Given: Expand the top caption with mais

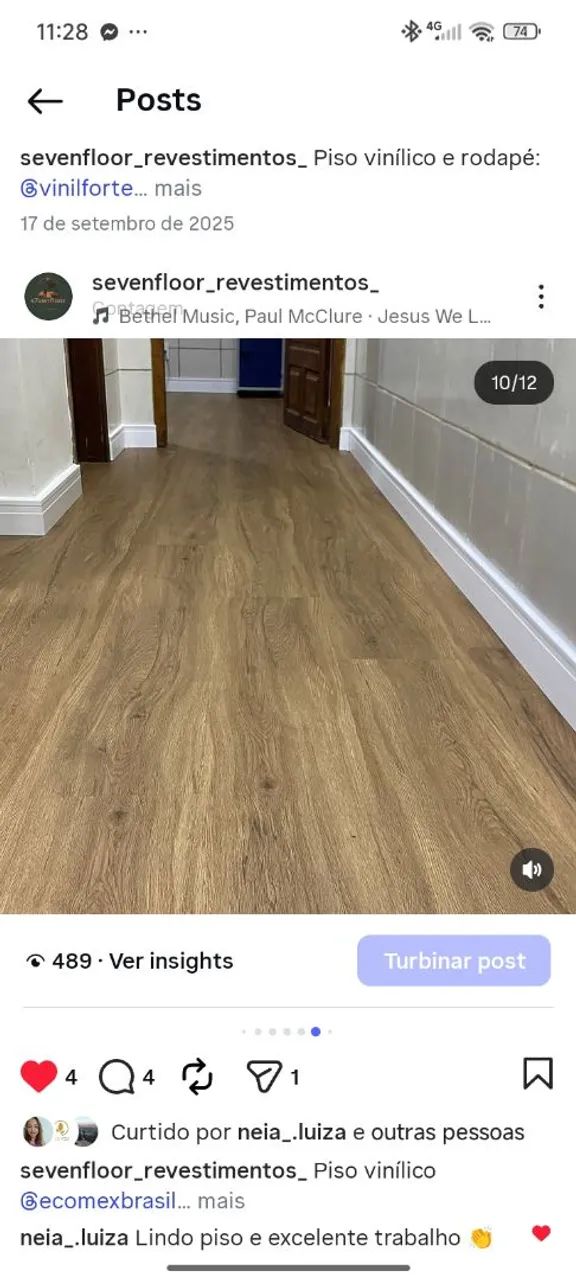Looking at the screenshot, I should [x=178, y=188].
